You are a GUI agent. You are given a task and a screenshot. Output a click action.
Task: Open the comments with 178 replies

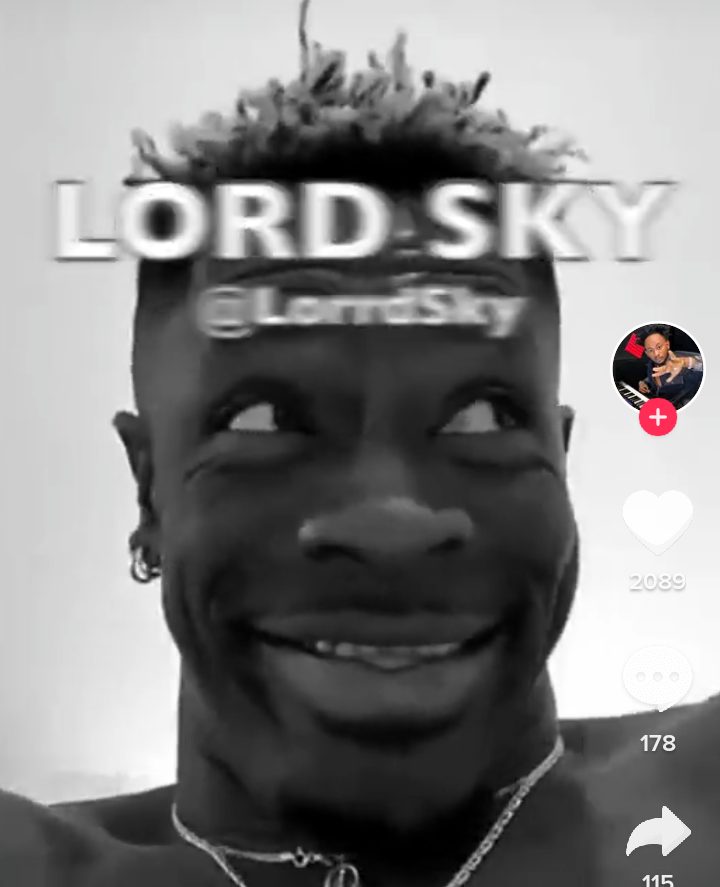[x=657, y=679]
